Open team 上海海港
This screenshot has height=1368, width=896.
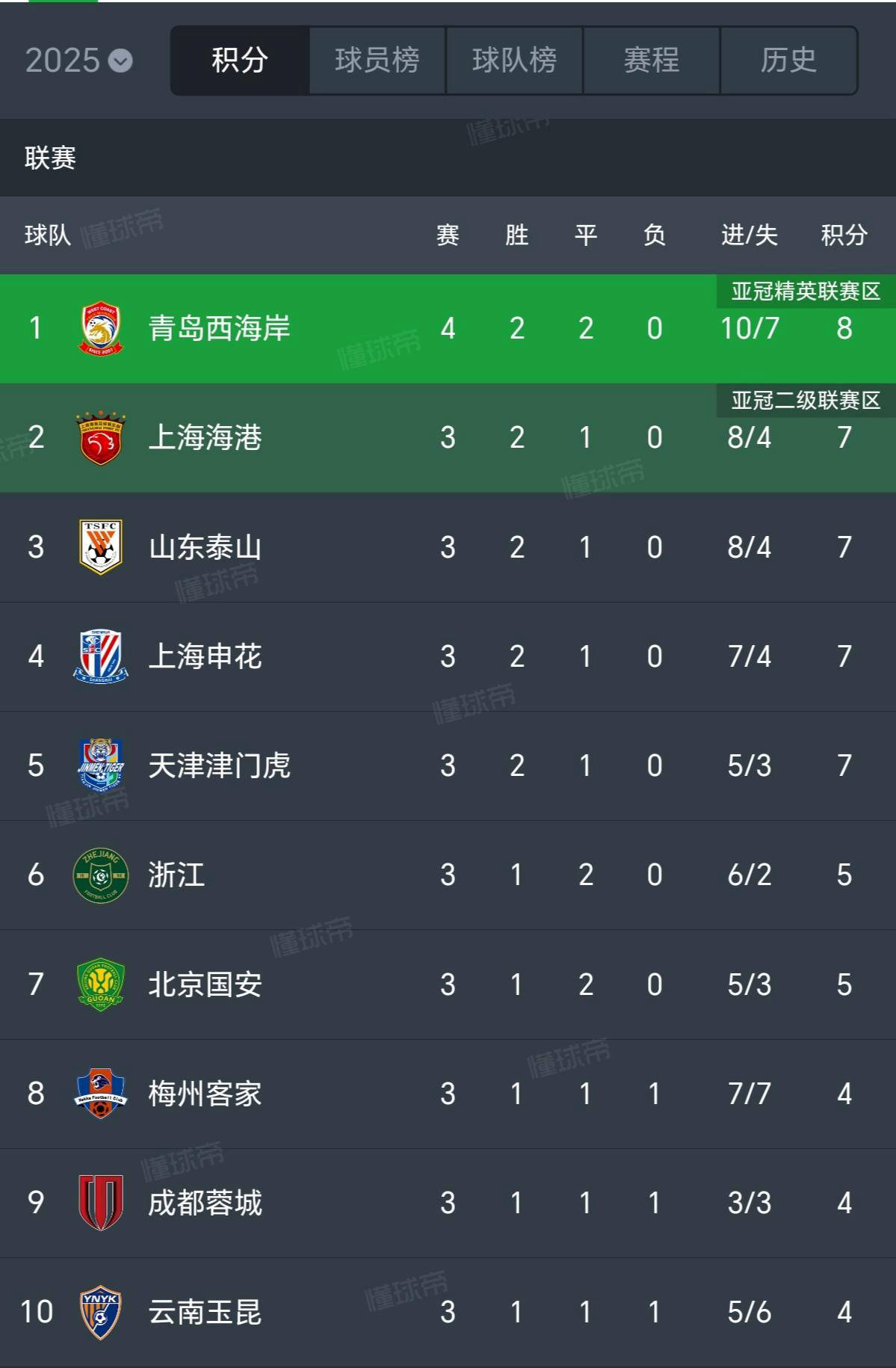(x=205, y=437)
